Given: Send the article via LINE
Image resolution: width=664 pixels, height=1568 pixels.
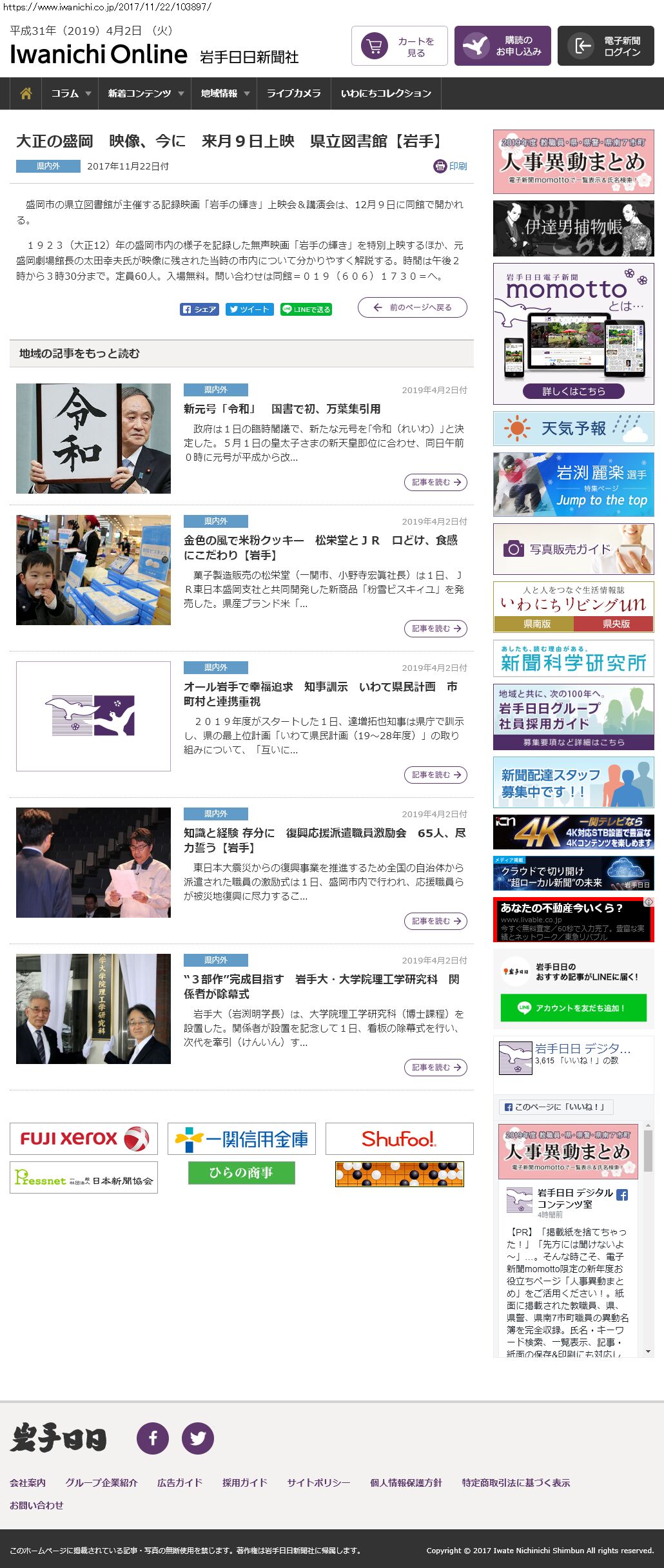Looking at the screenshot, I should (x=306, y=309).
